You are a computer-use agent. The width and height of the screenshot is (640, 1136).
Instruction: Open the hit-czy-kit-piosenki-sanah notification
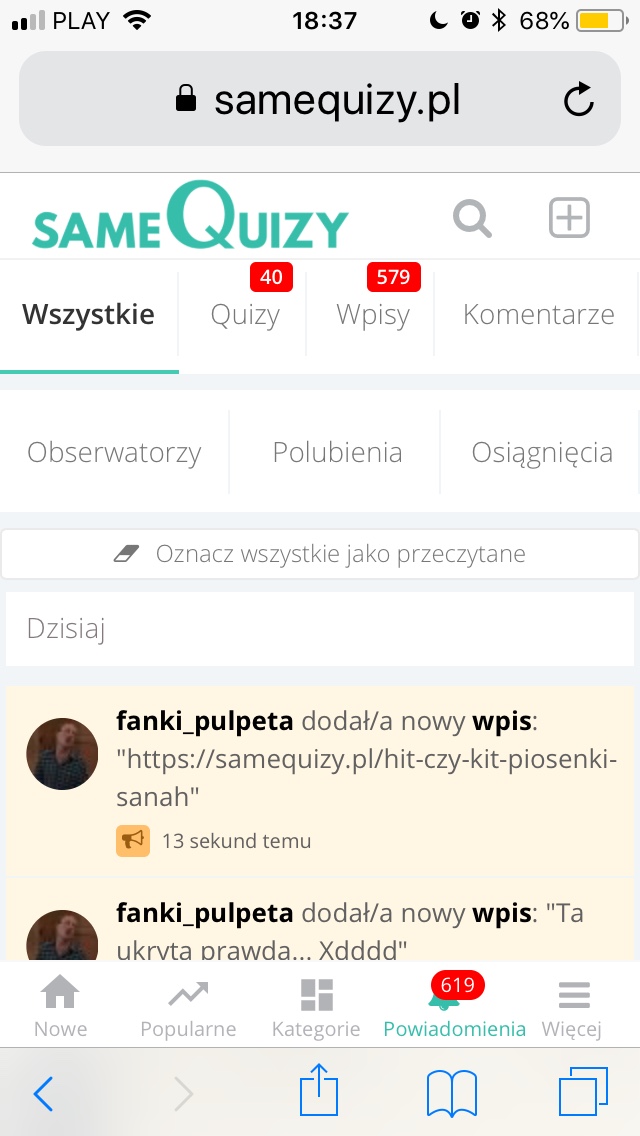click(366, 760)
